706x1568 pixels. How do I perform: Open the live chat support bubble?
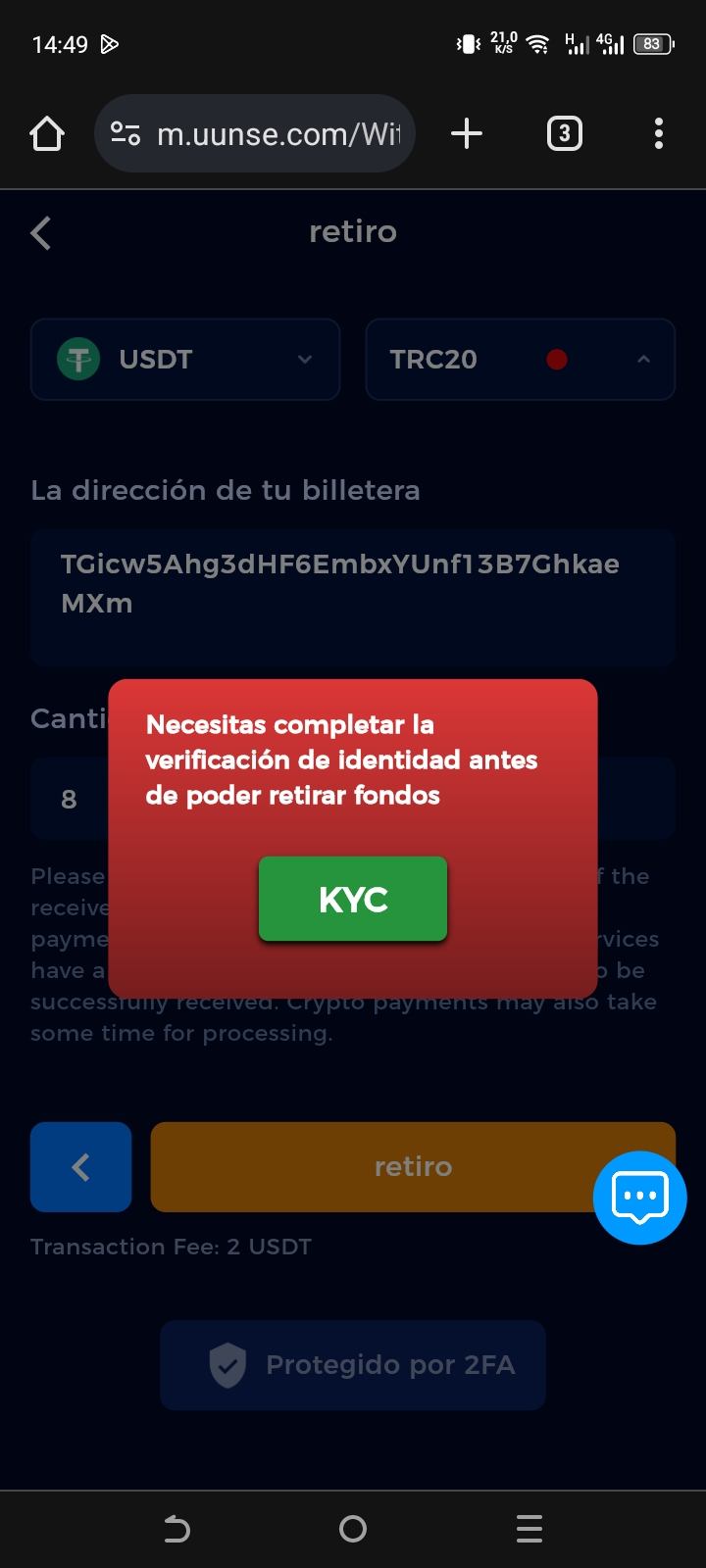pyautogui.click(x=639, y=1198)
